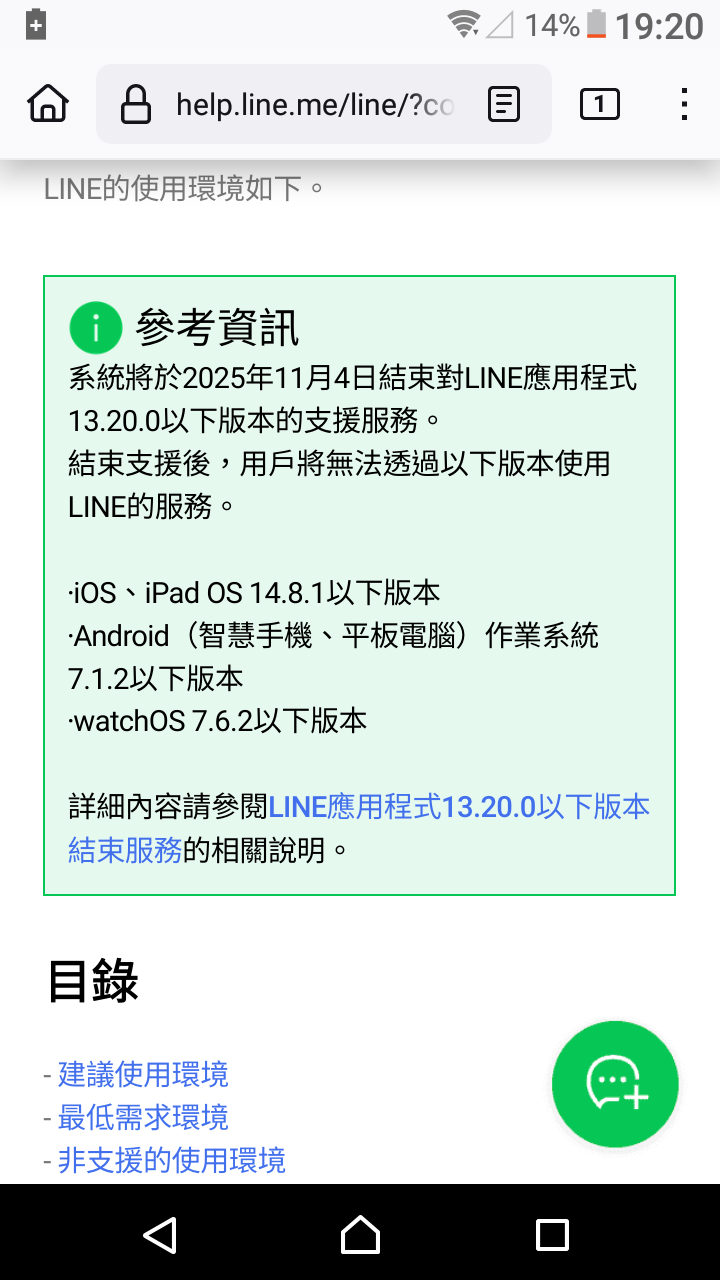Jump to 非支援的使用環境 section
Screen dimensions: 720x1280
[171, 1160]
